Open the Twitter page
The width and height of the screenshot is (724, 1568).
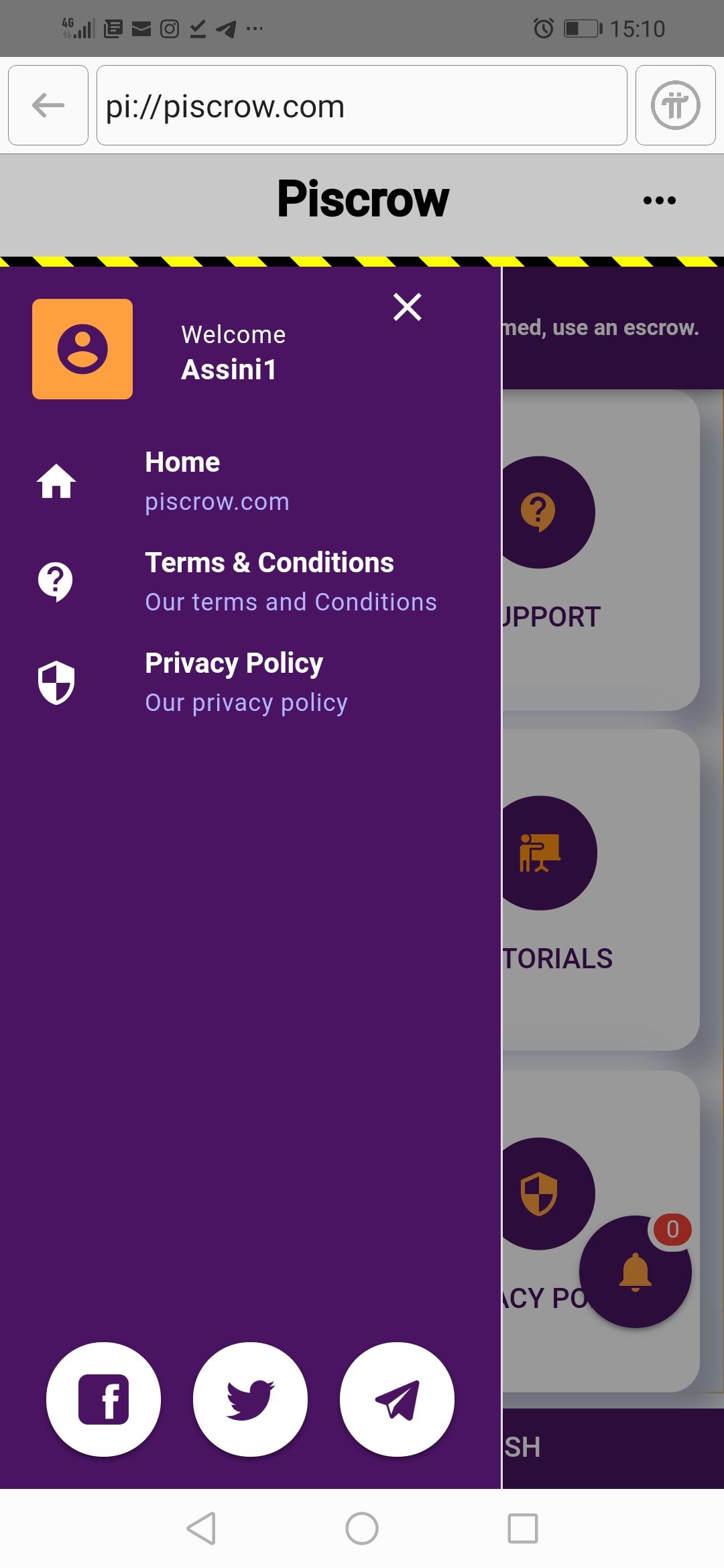[250, 1399]
